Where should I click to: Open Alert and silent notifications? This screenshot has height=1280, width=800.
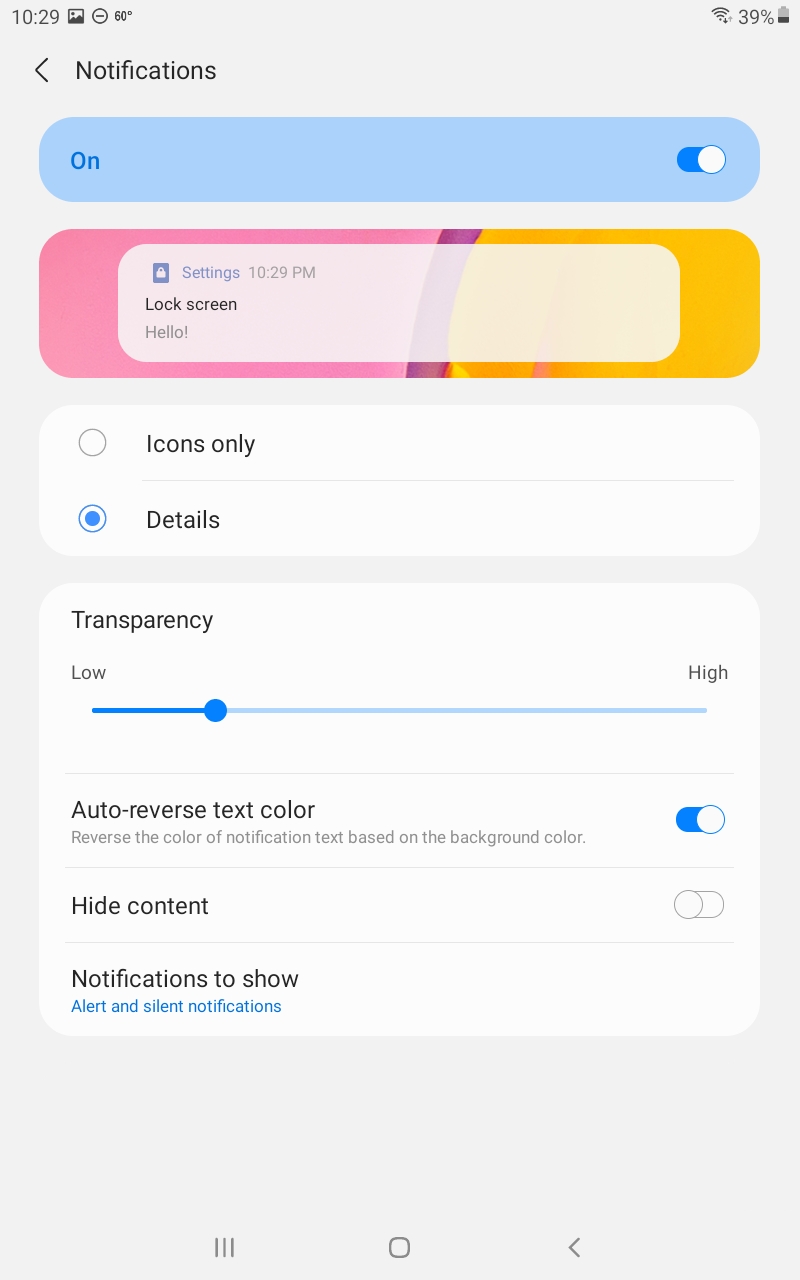point(176,1006)
